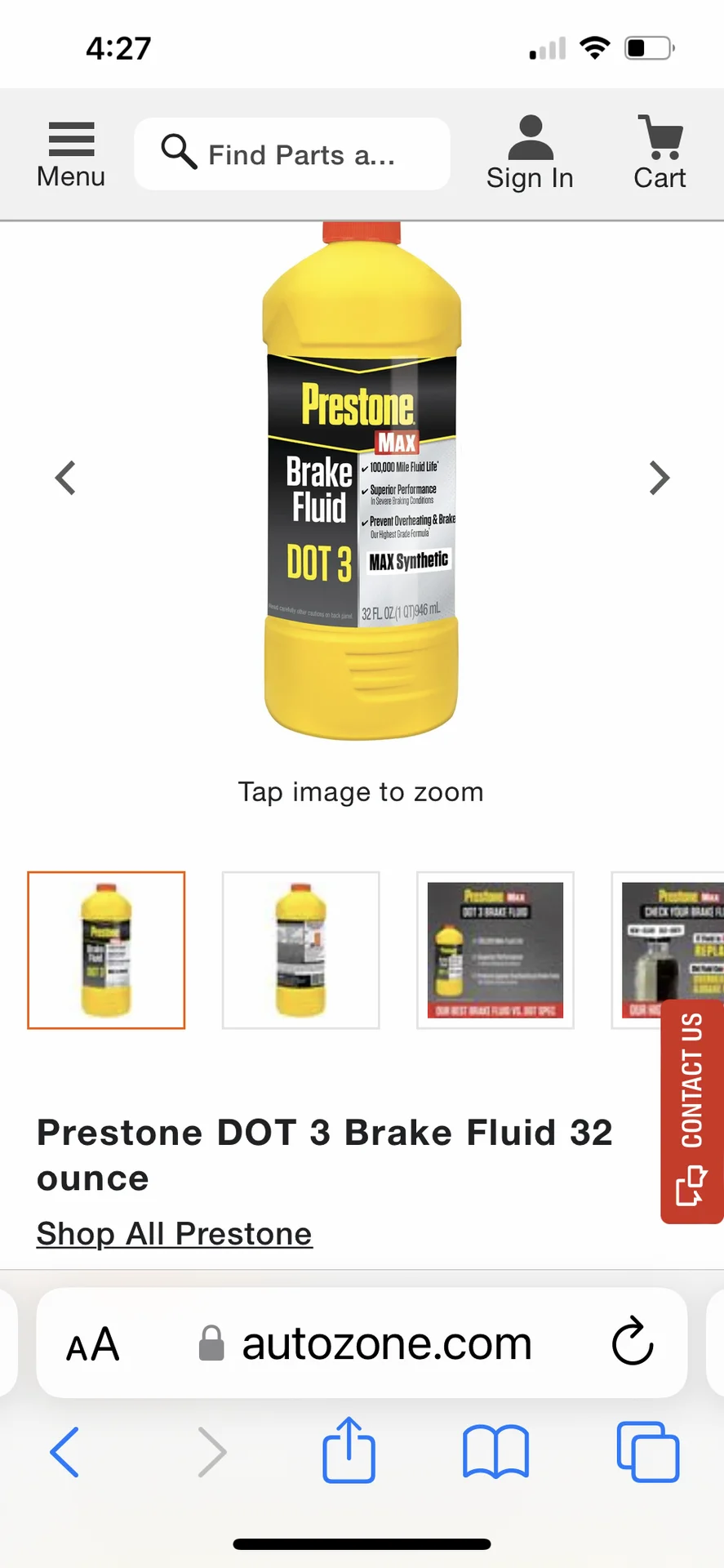Reload the autozone.com page
The image size is (724, 1568).
(x=632, y=1343)
